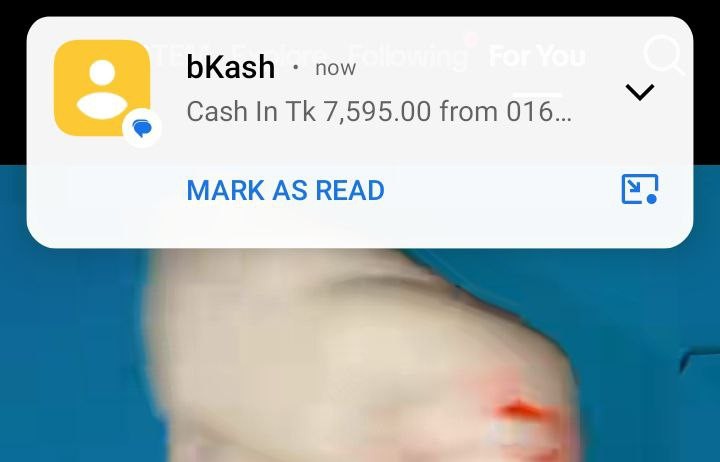
Task: Open the bKash Cash In notification
Action: point(380,111)
